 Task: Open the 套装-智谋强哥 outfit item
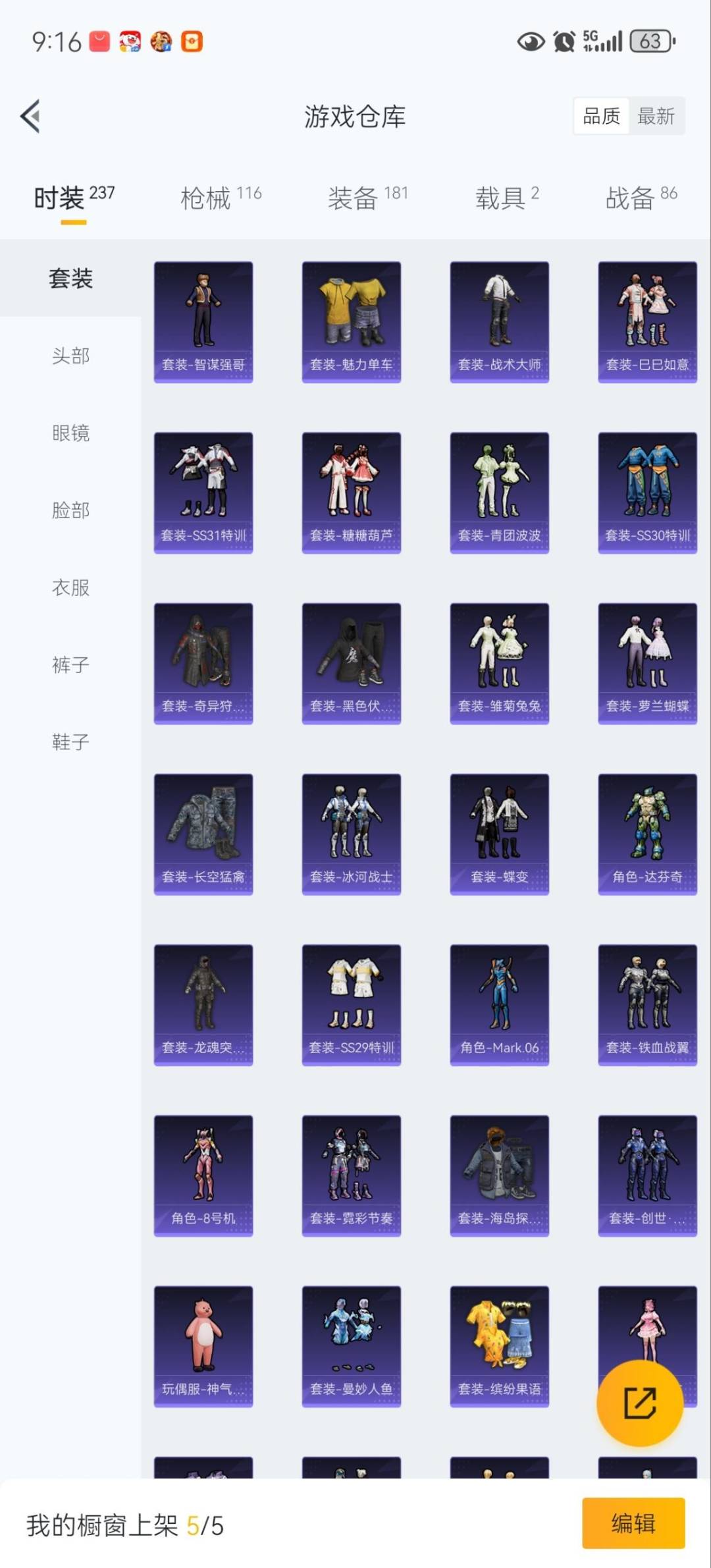pos(203,321)
